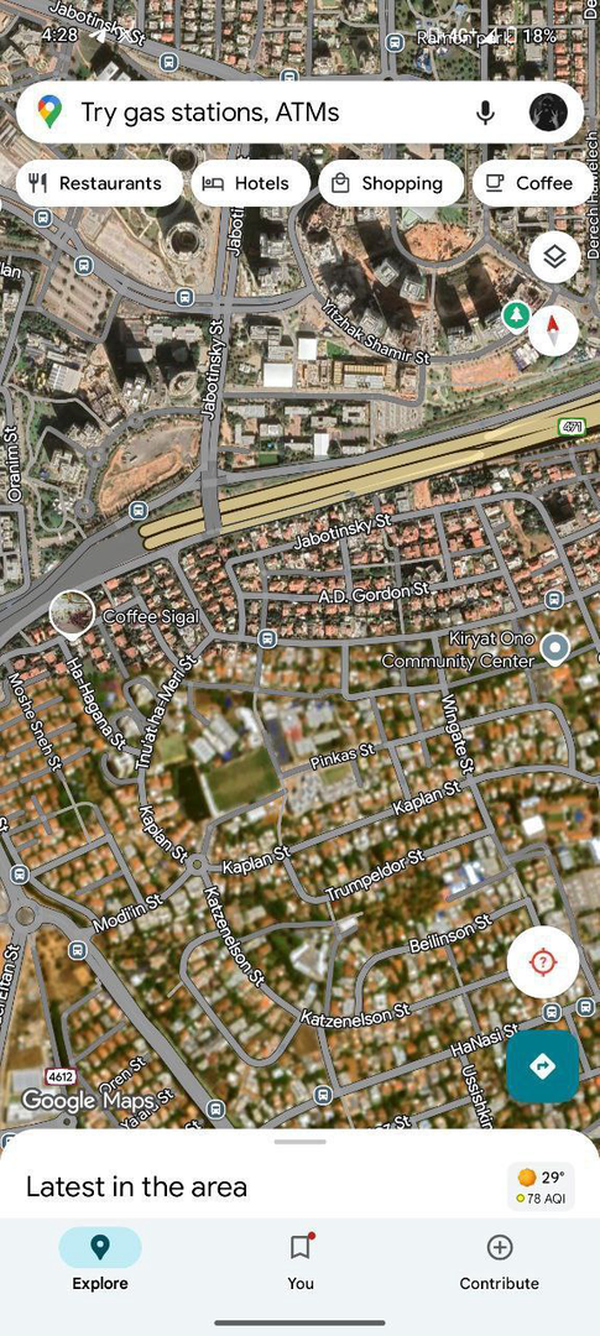Find Coffee places nearby

pos(531,184)
